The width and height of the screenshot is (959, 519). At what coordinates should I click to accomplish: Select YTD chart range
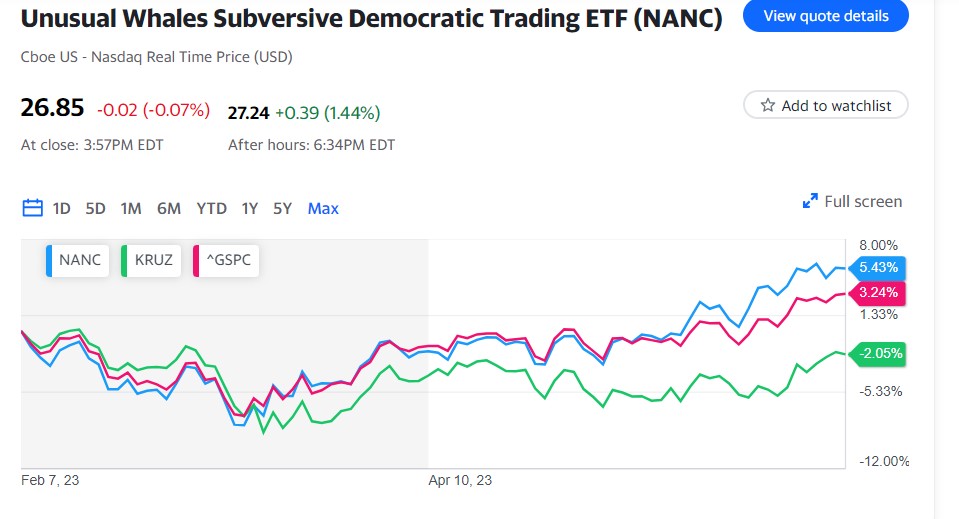[x=211, y=208]
